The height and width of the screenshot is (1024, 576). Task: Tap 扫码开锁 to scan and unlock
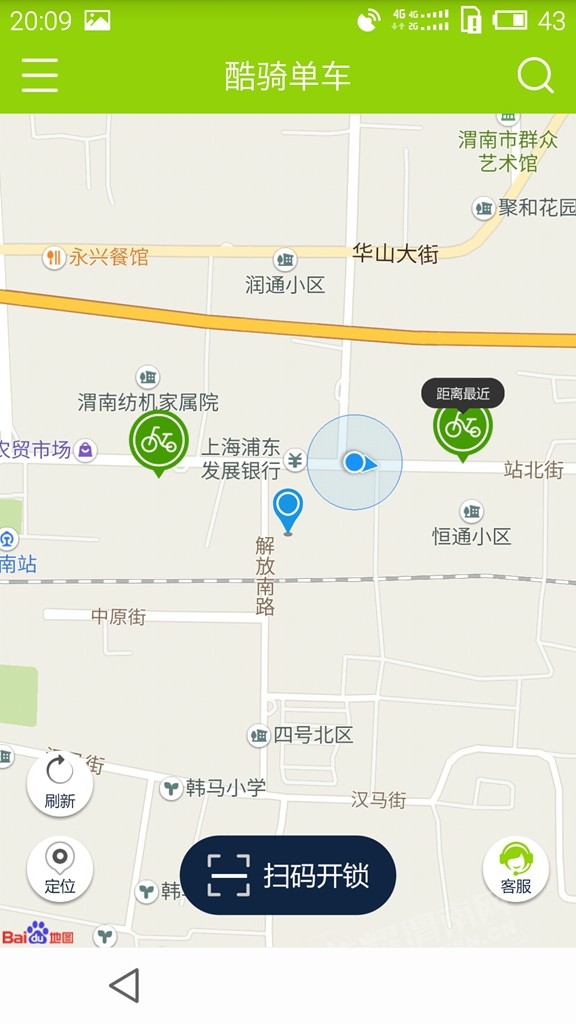pyautogui.click(x=288, y=875)
